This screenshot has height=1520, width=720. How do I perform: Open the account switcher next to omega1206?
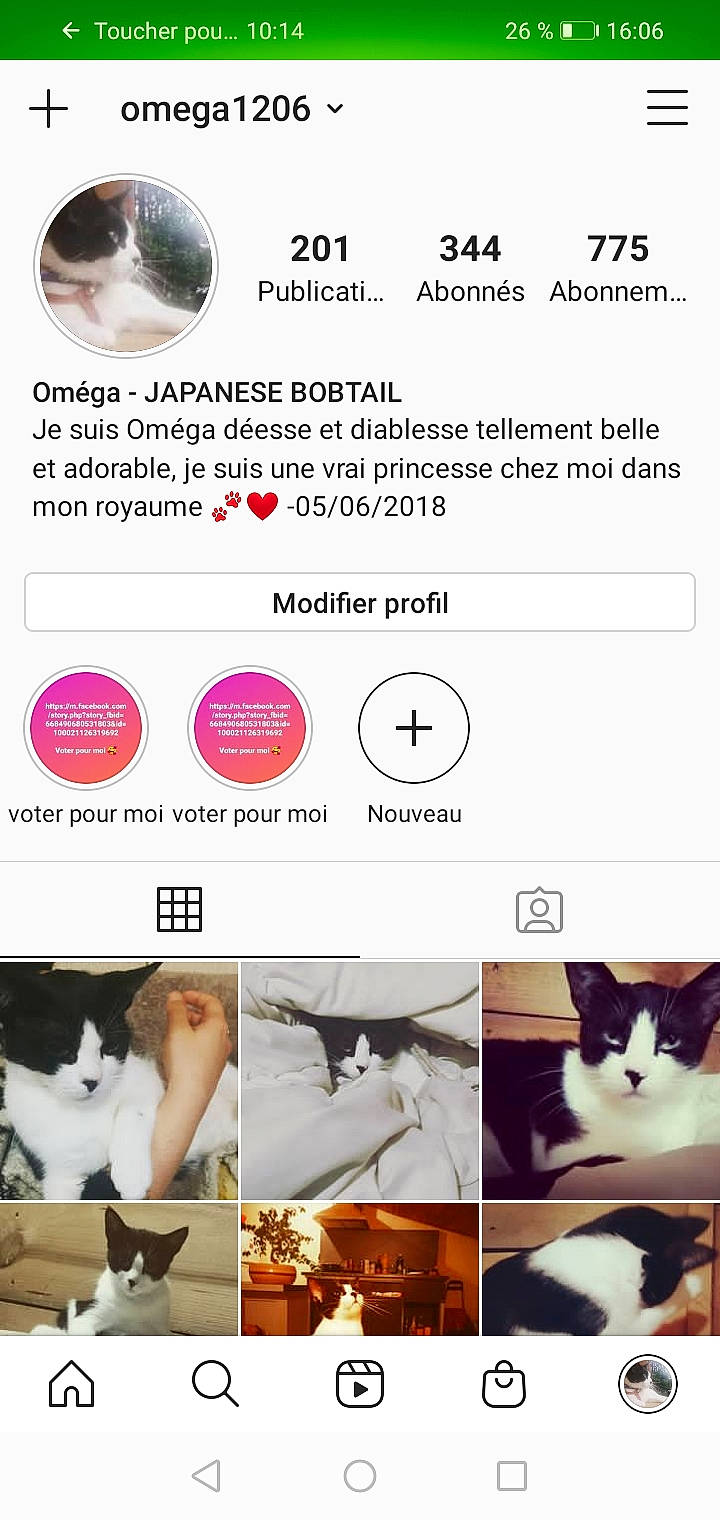pyautogui.click(x=335, y=108)
